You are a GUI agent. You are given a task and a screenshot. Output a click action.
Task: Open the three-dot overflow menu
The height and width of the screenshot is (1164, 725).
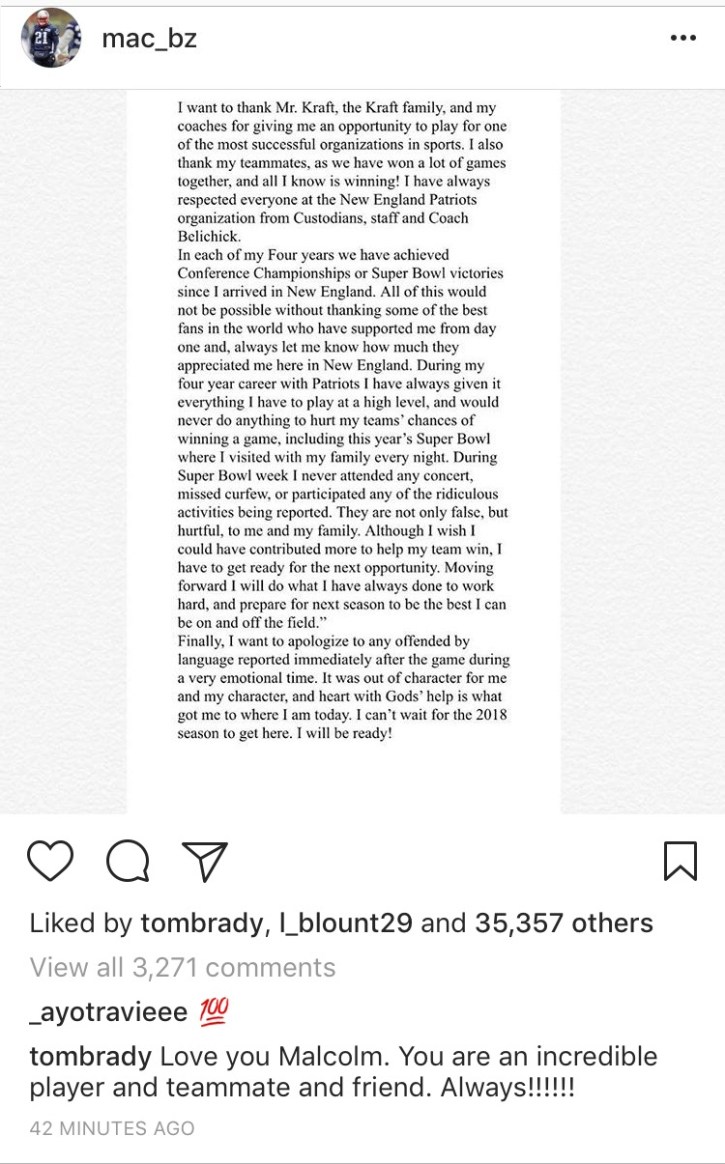pos(682,38)
